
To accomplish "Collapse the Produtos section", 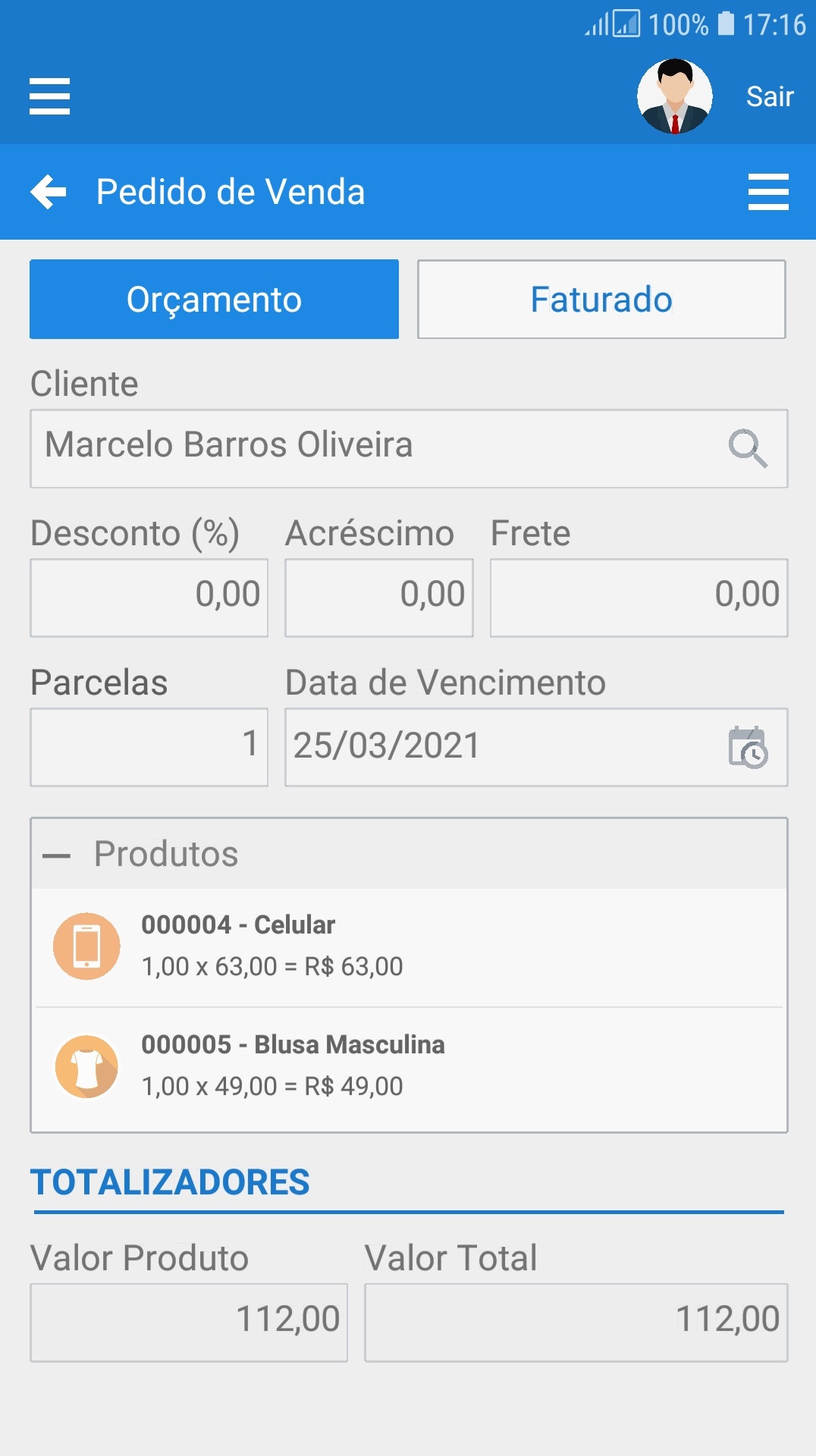I will pyautogui.click(x=57, y=855).
